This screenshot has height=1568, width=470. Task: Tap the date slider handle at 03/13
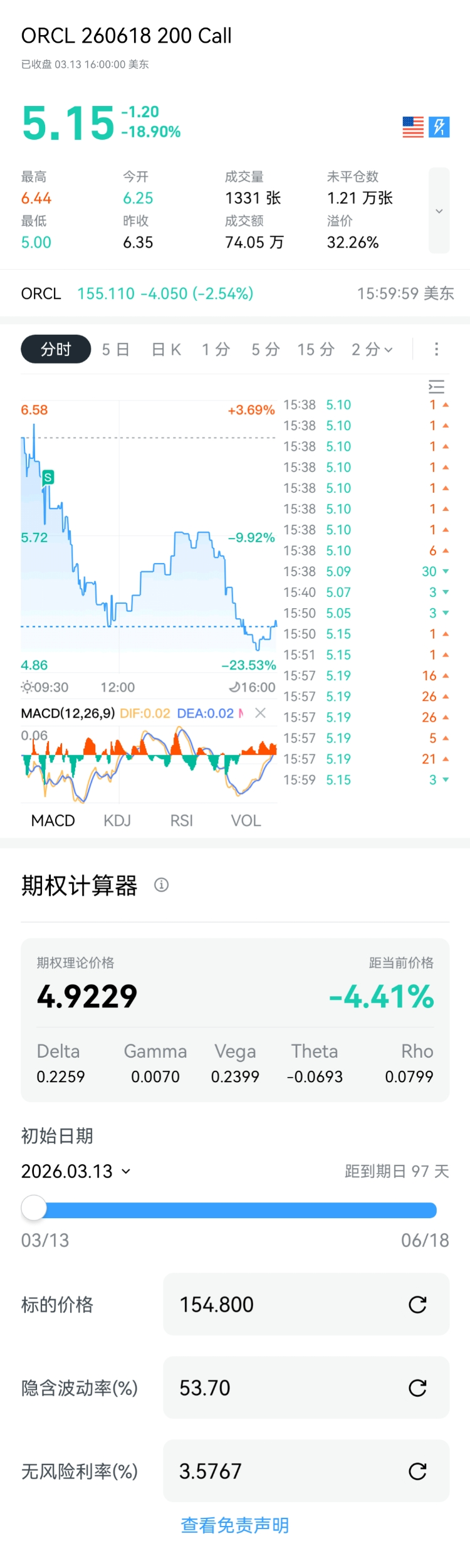34,1208
